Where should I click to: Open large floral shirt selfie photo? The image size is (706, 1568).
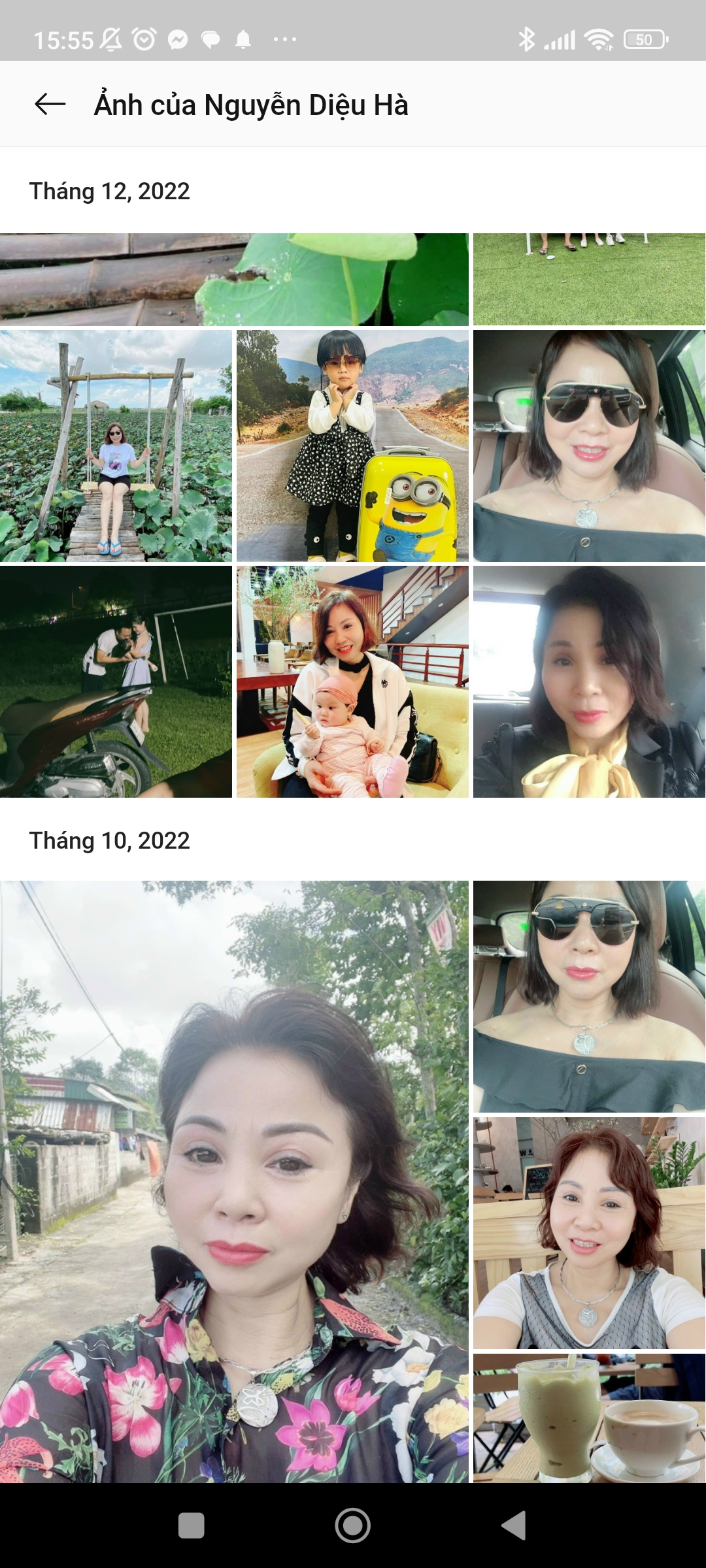click(x=234, y=1181)
